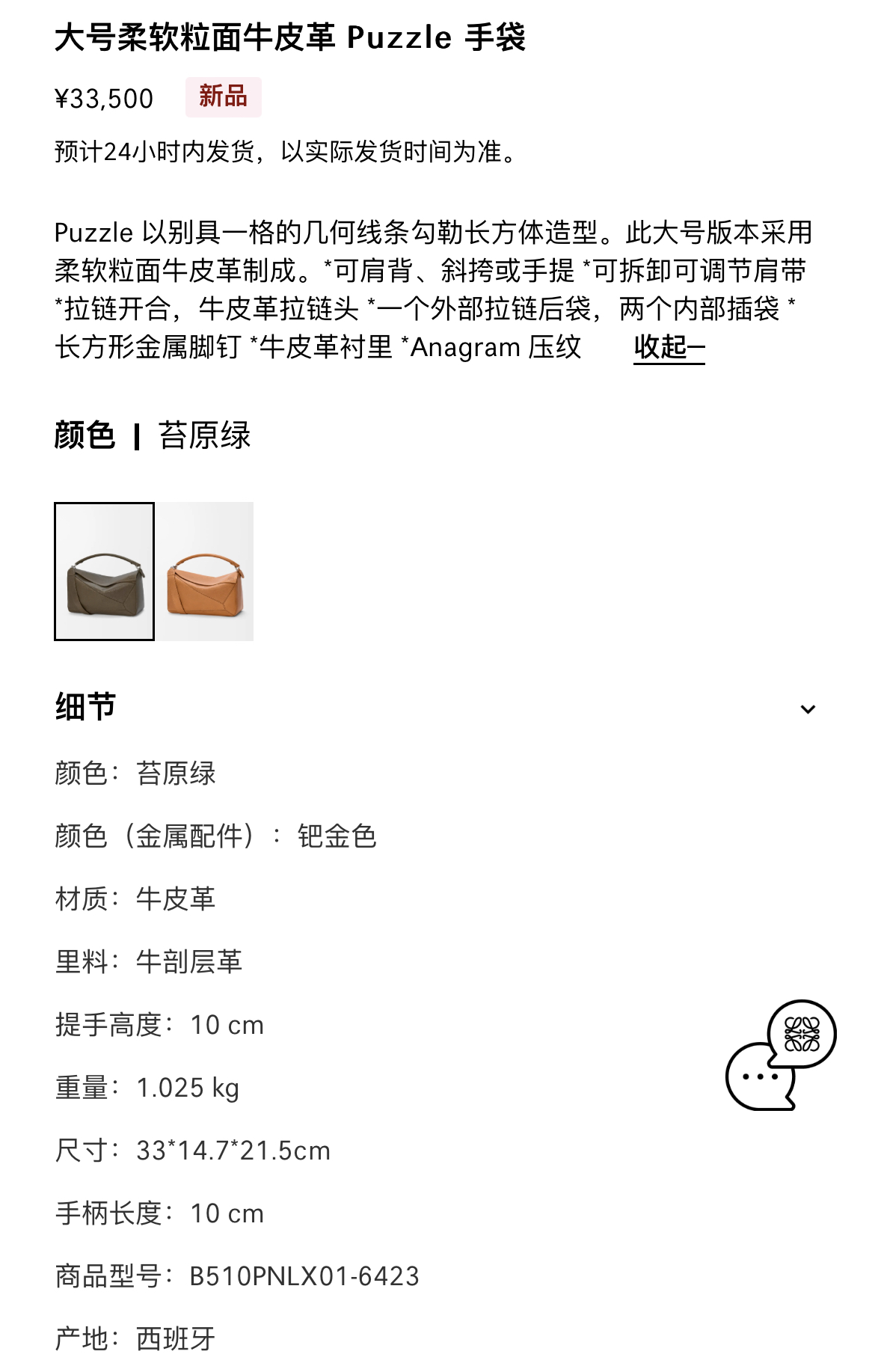Collapse the description with 收起 link
Viewport: 875px width, 1372px height.
point(669,348)
